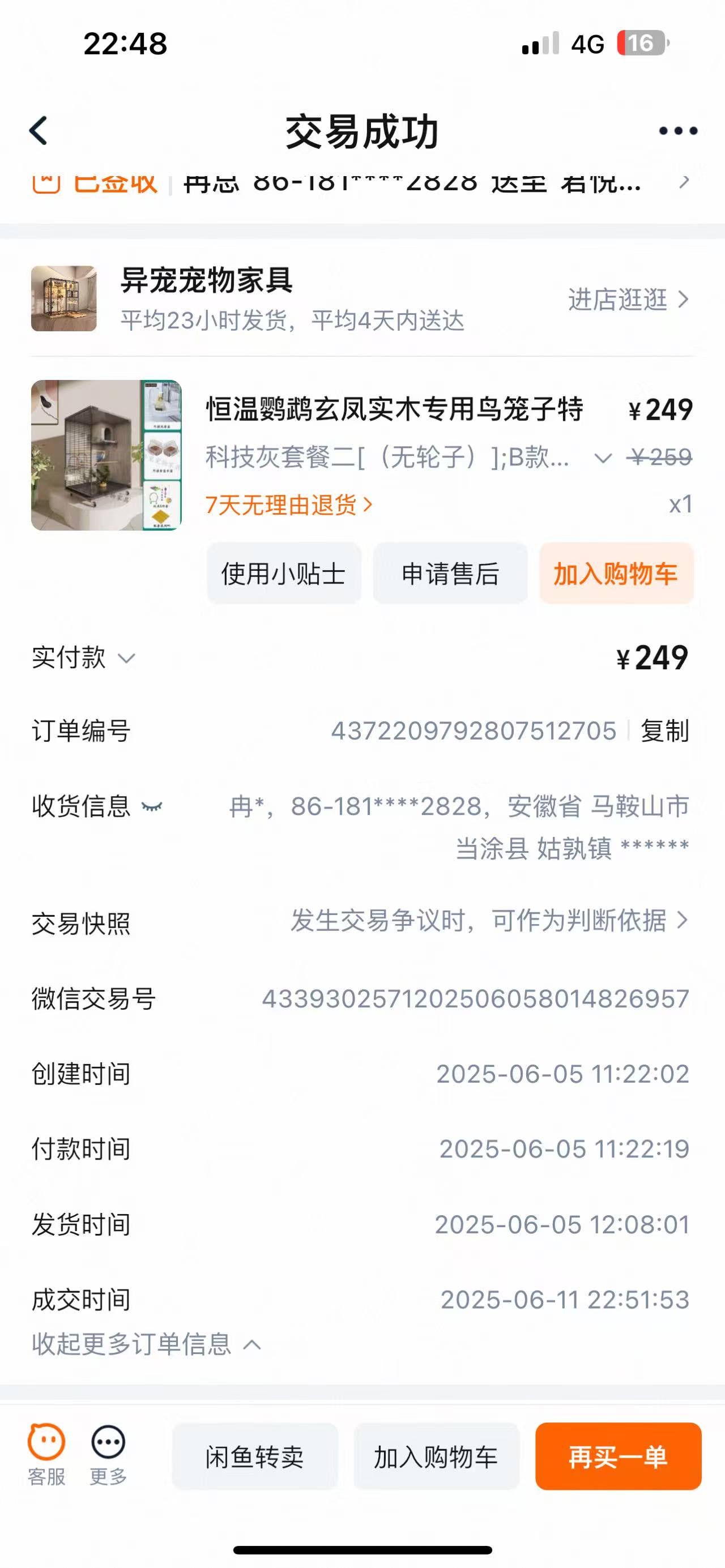725x1568 pixels.
Task: Open the bird cage product thumbnail
Action: point(106,455)
